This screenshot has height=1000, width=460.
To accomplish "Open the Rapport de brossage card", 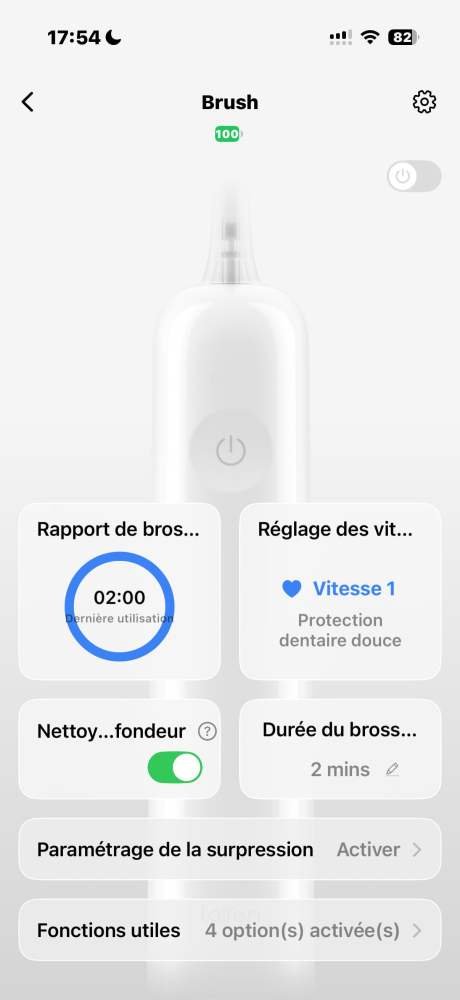I will [119, 591].
